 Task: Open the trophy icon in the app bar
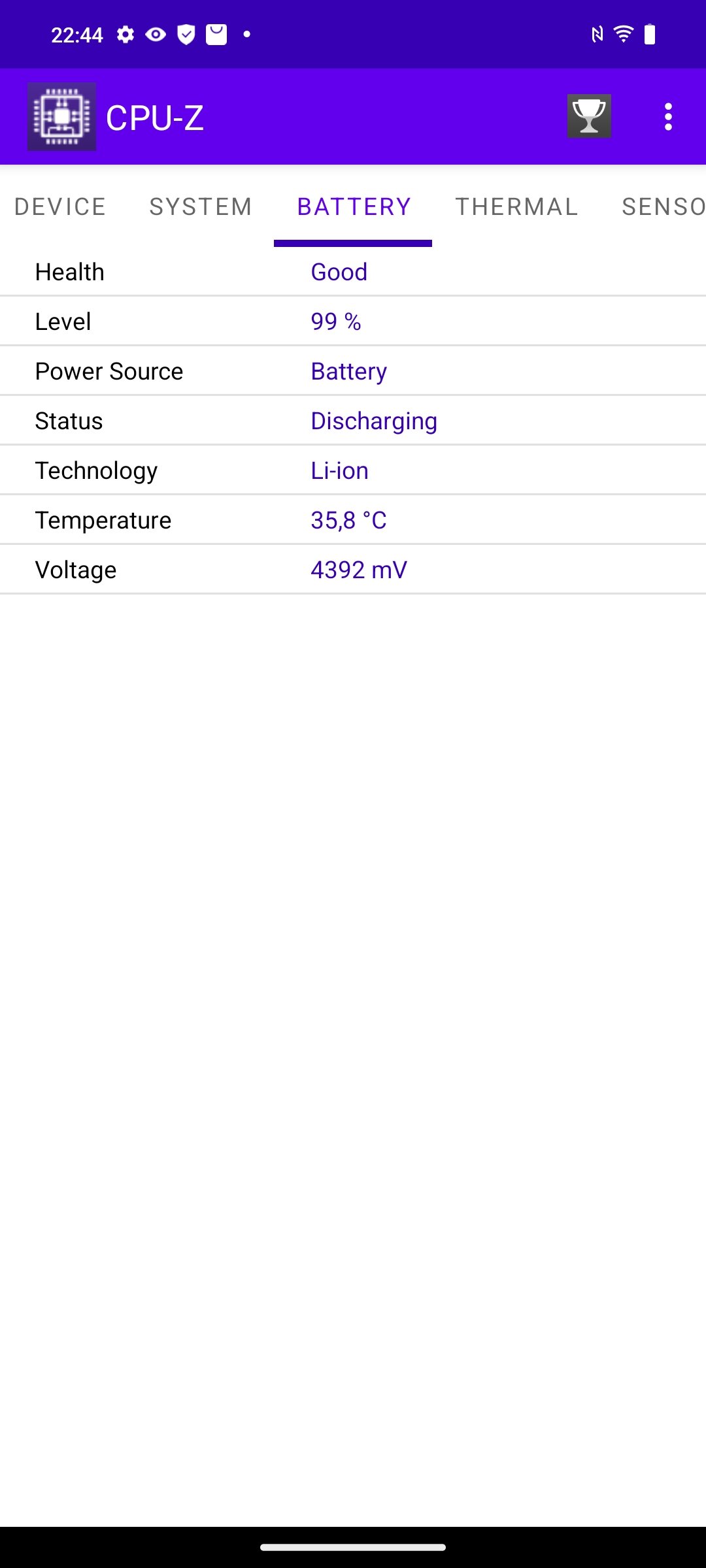589,116
